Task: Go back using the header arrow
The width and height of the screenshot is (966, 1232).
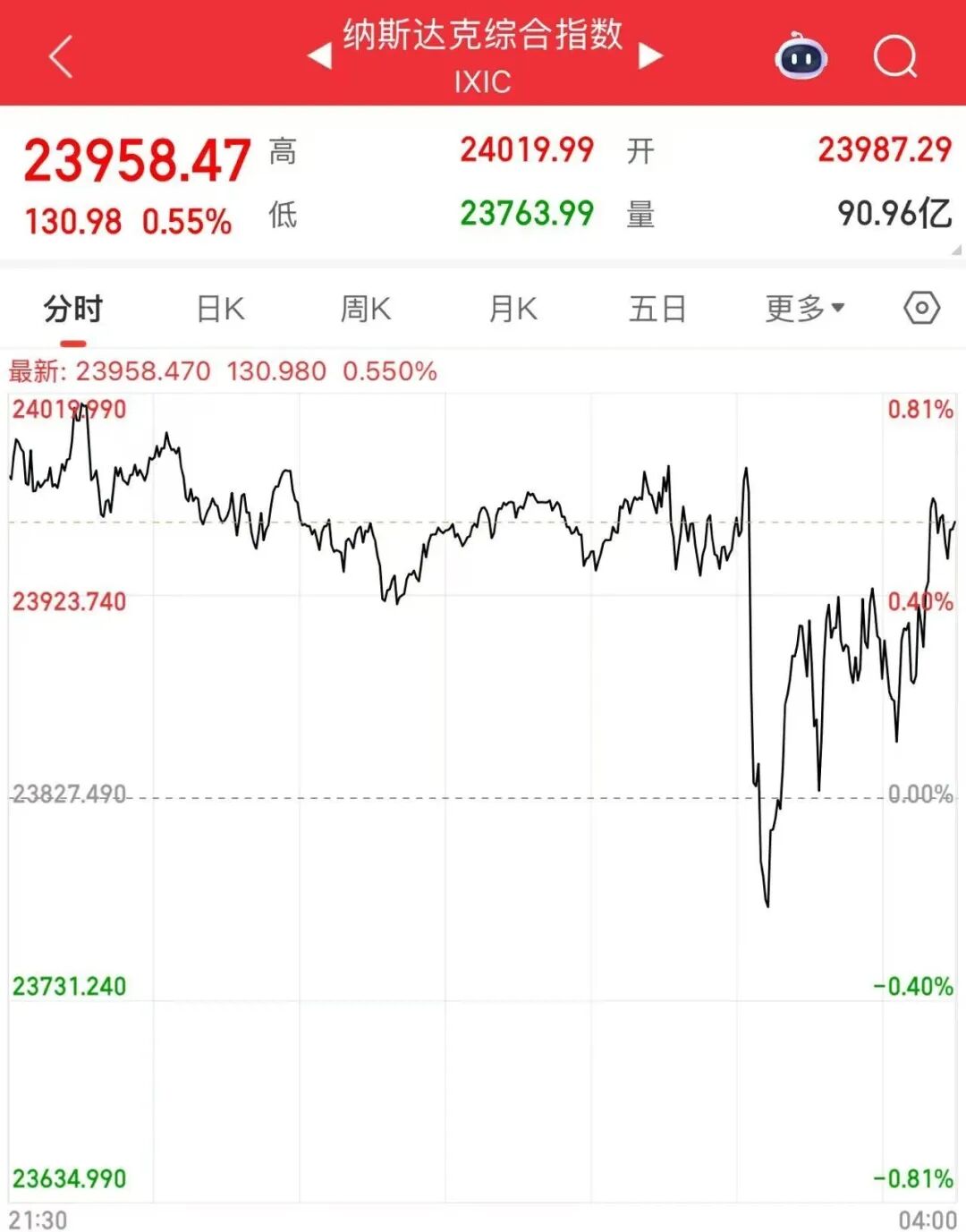Action: click(61, 57)
